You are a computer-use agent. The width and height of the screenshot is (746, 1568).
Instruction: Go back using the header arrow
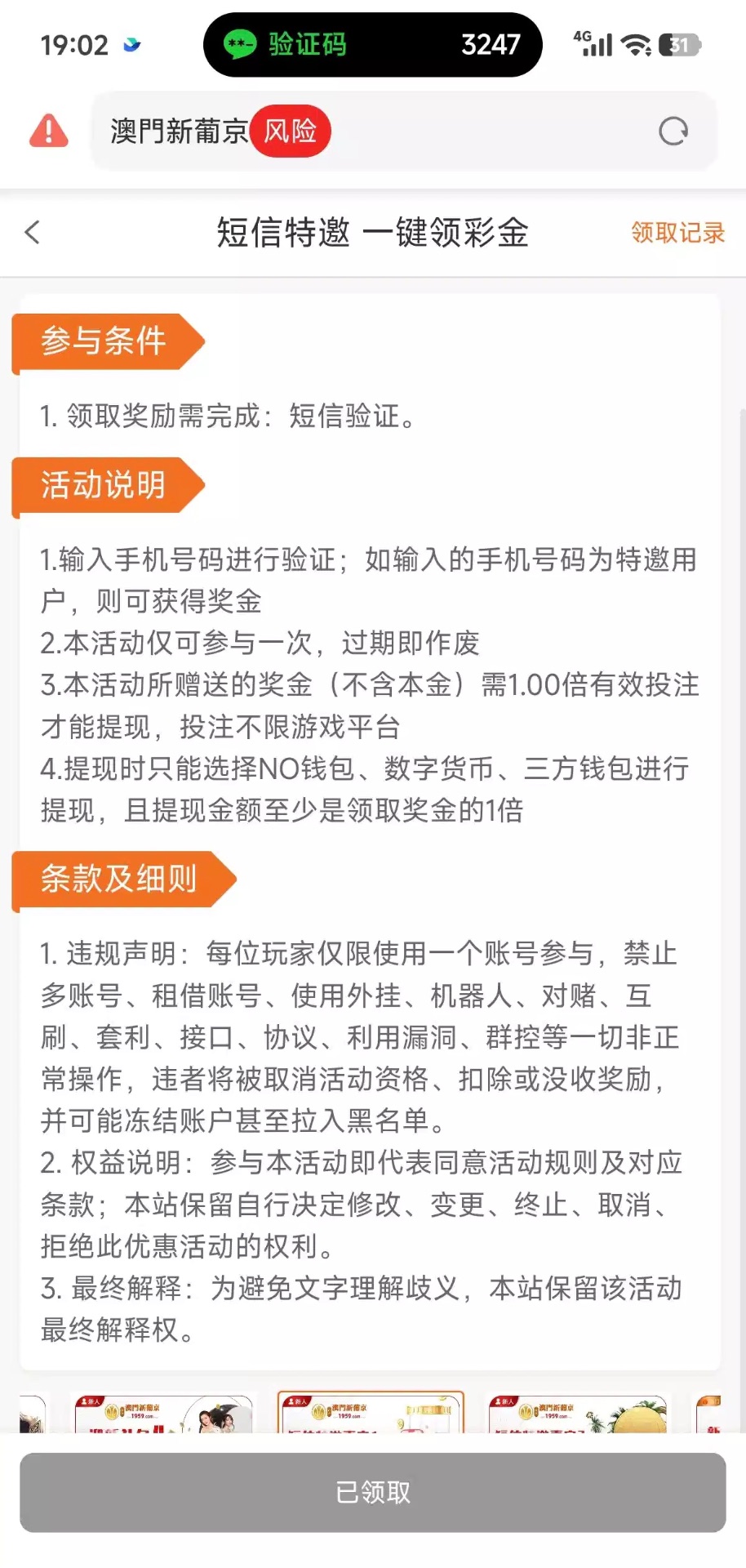pos(33,233)
